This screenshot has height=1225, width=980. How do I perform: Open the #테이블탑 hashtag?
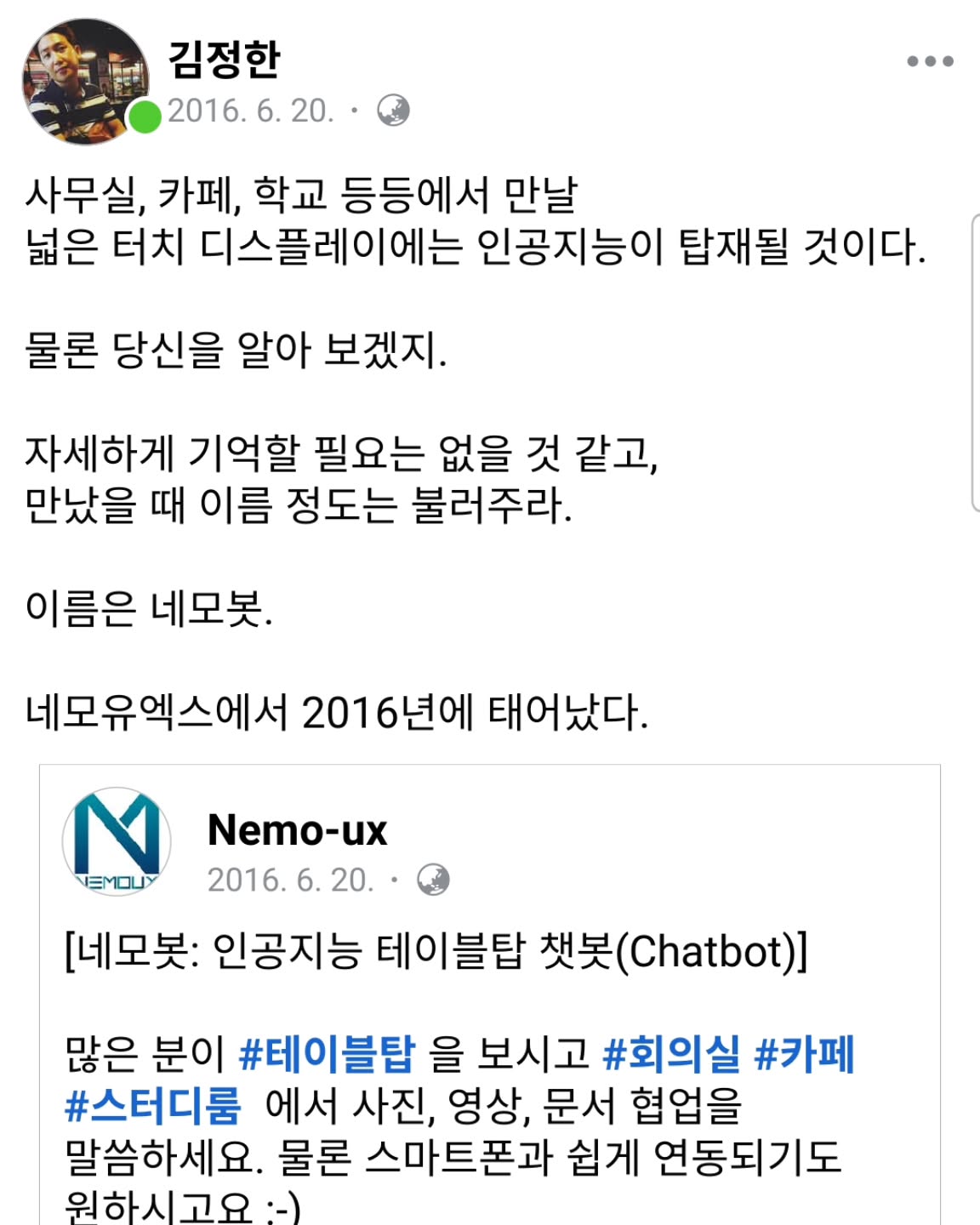click(x=327, y=1054)
